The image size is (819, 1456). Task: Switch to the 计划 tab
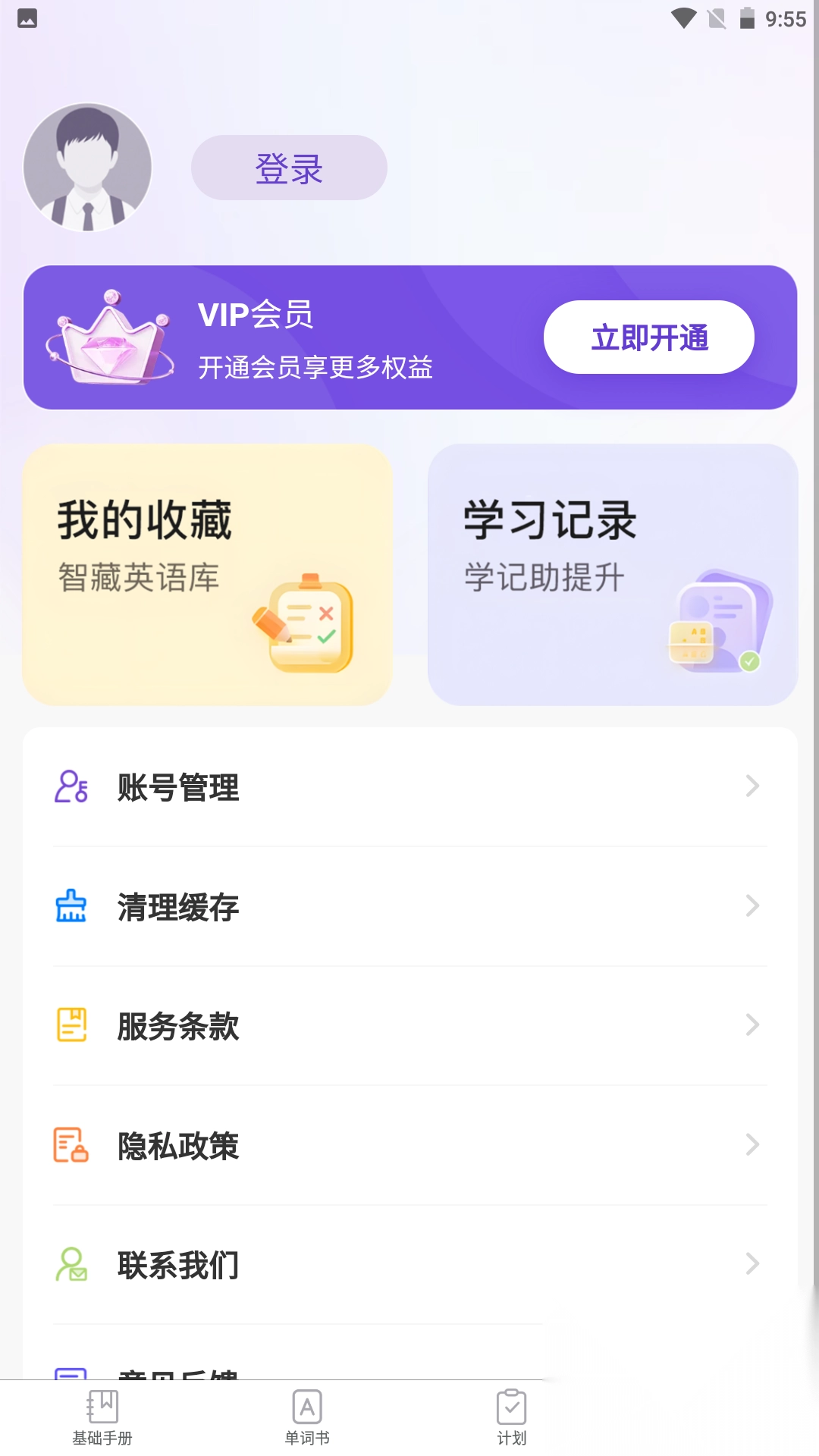click(512, 1417)
